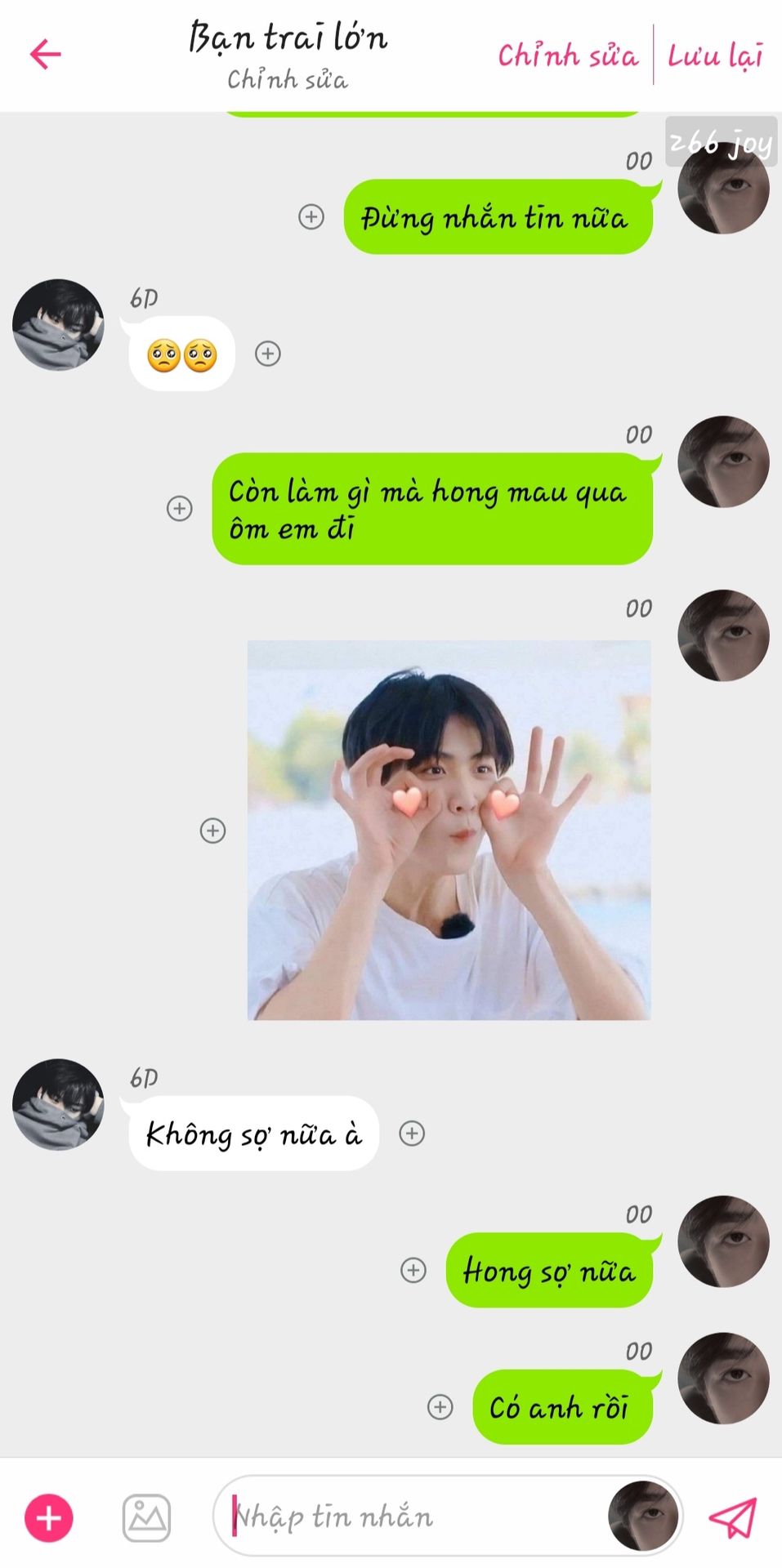Tap the plus beside "Không sợ nữa à"
The image size is (782, 1568).
(x=412, y=1134)
